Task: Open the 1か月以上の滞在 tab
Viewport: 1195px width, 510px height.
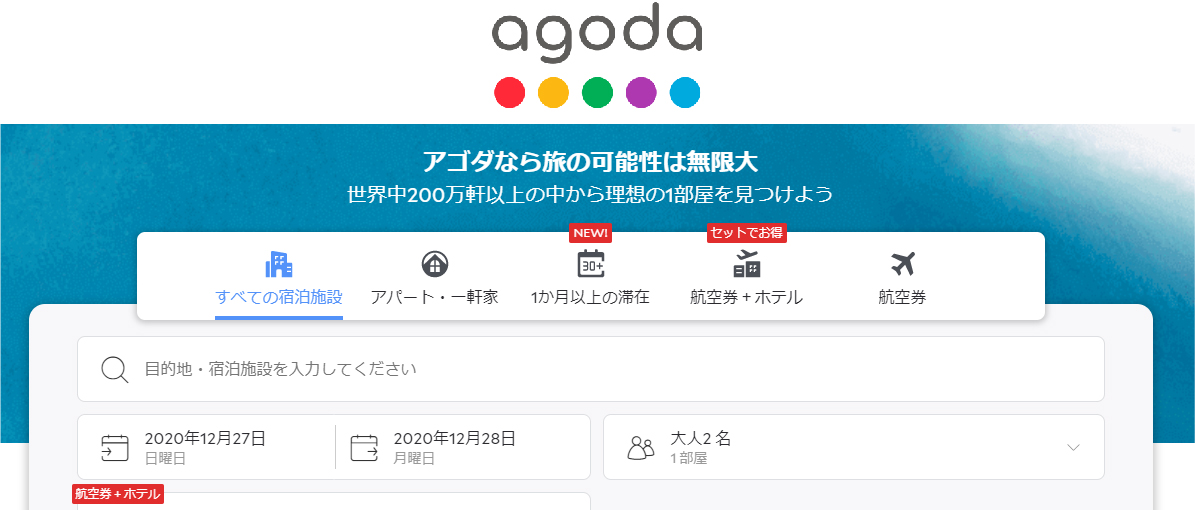Action: (x=590, y=279)
